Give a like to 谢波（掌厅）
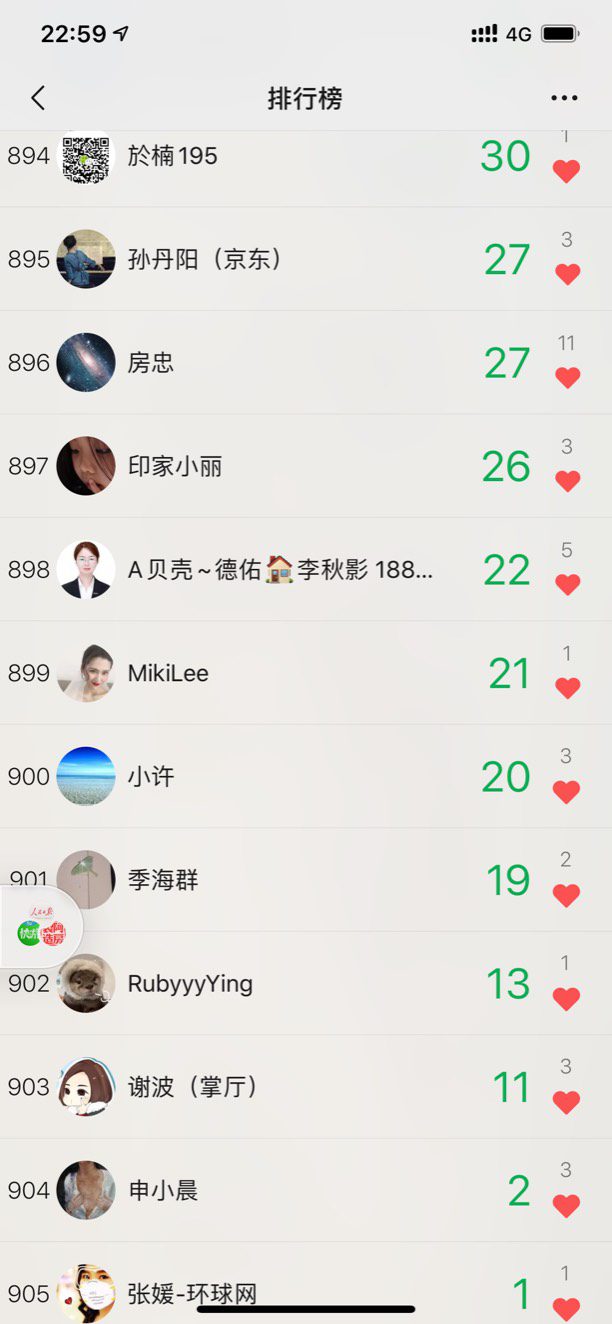 point(567,1102)
